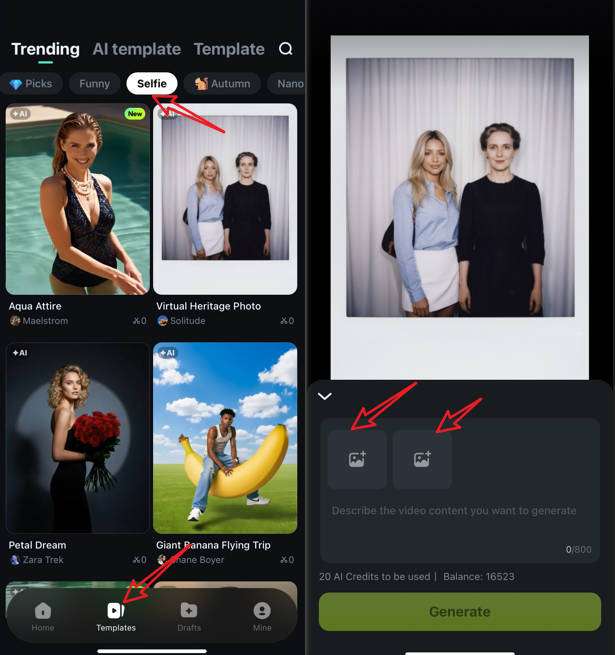
Task: Open the Giant Banana Flying Trip template
Action: tap(225, 437)
